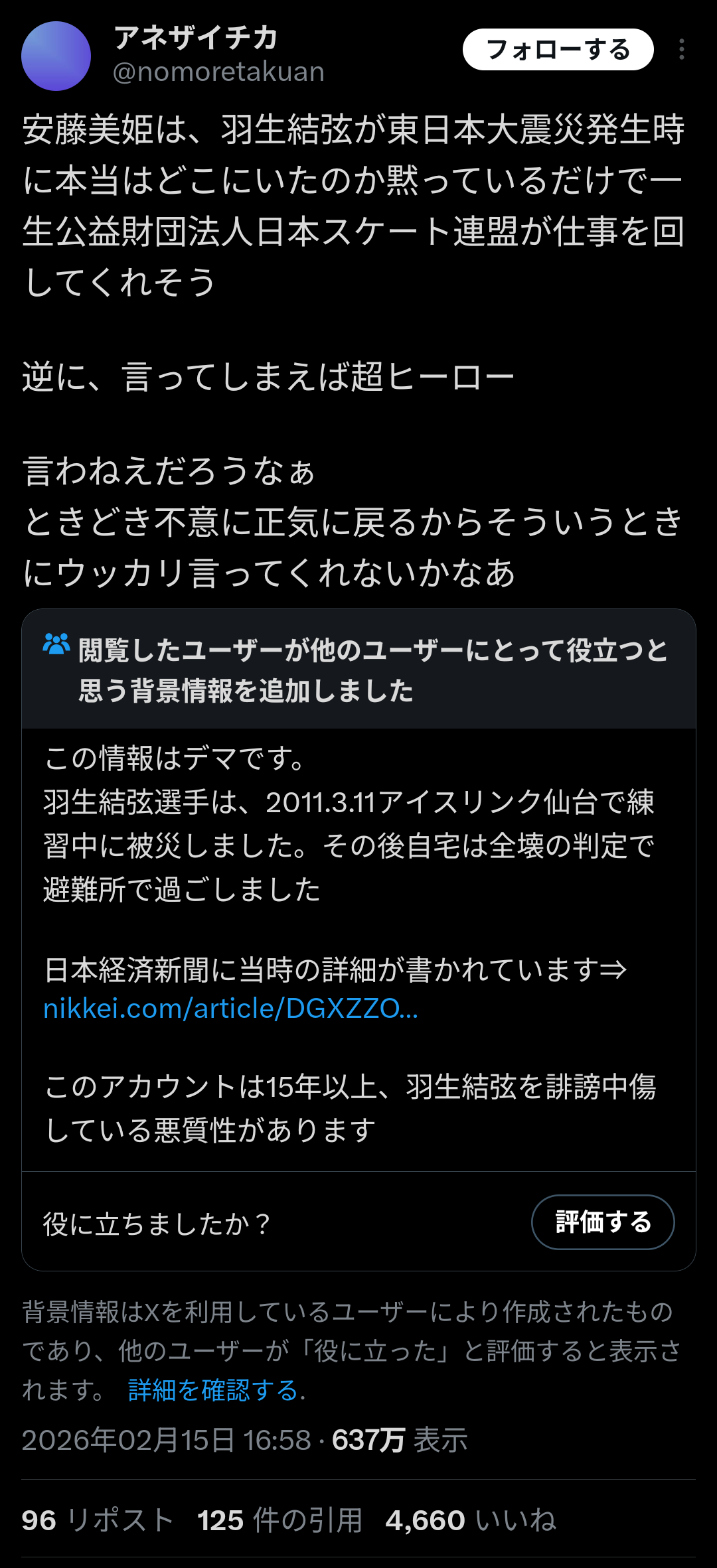Screen dimensions: 717x1568
Task: View the 125 件の引用 quotes
Action: point(279,1520)
